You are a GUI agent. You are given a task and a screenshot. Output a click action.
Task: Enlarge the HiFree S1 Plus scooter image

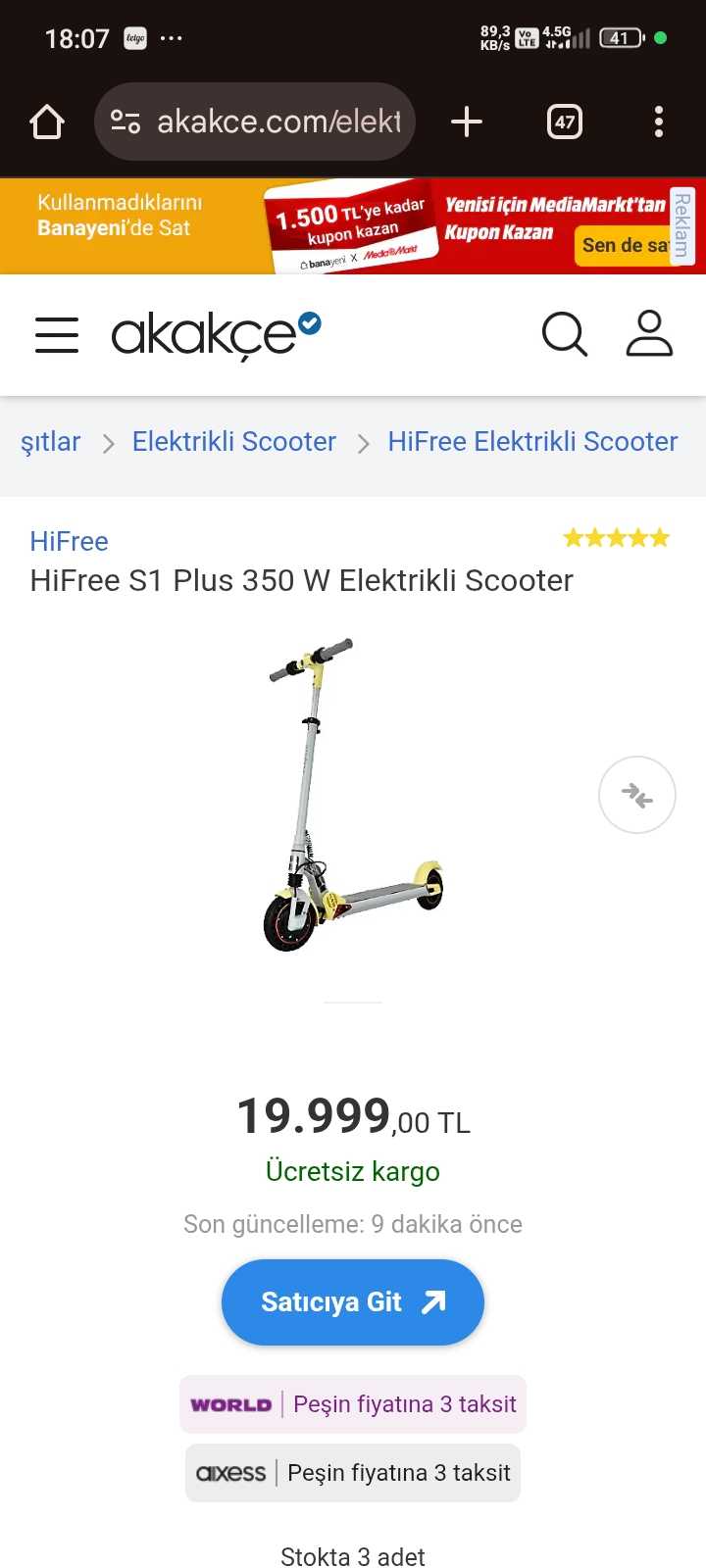(353, 796)
